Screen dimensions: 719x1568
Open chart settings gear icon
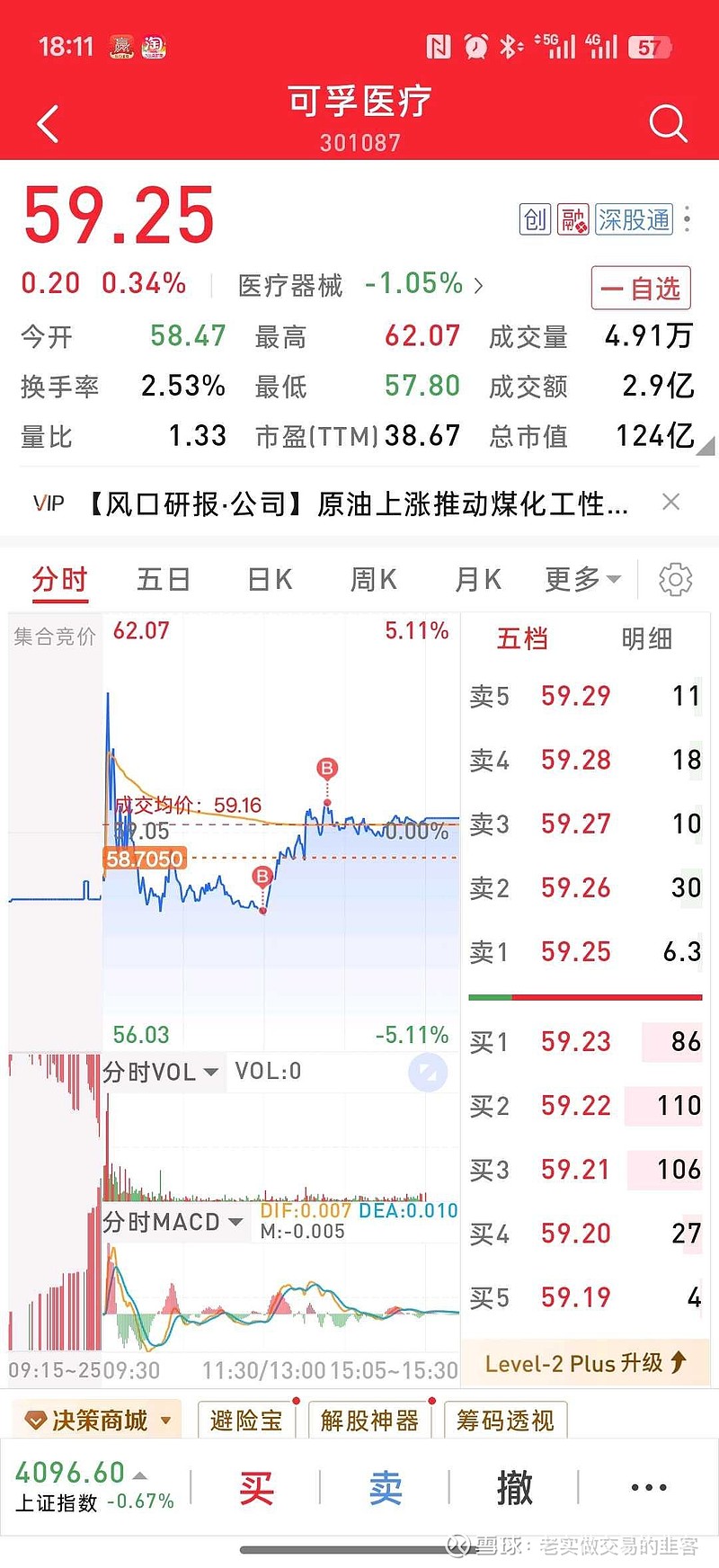pos(675,580)
